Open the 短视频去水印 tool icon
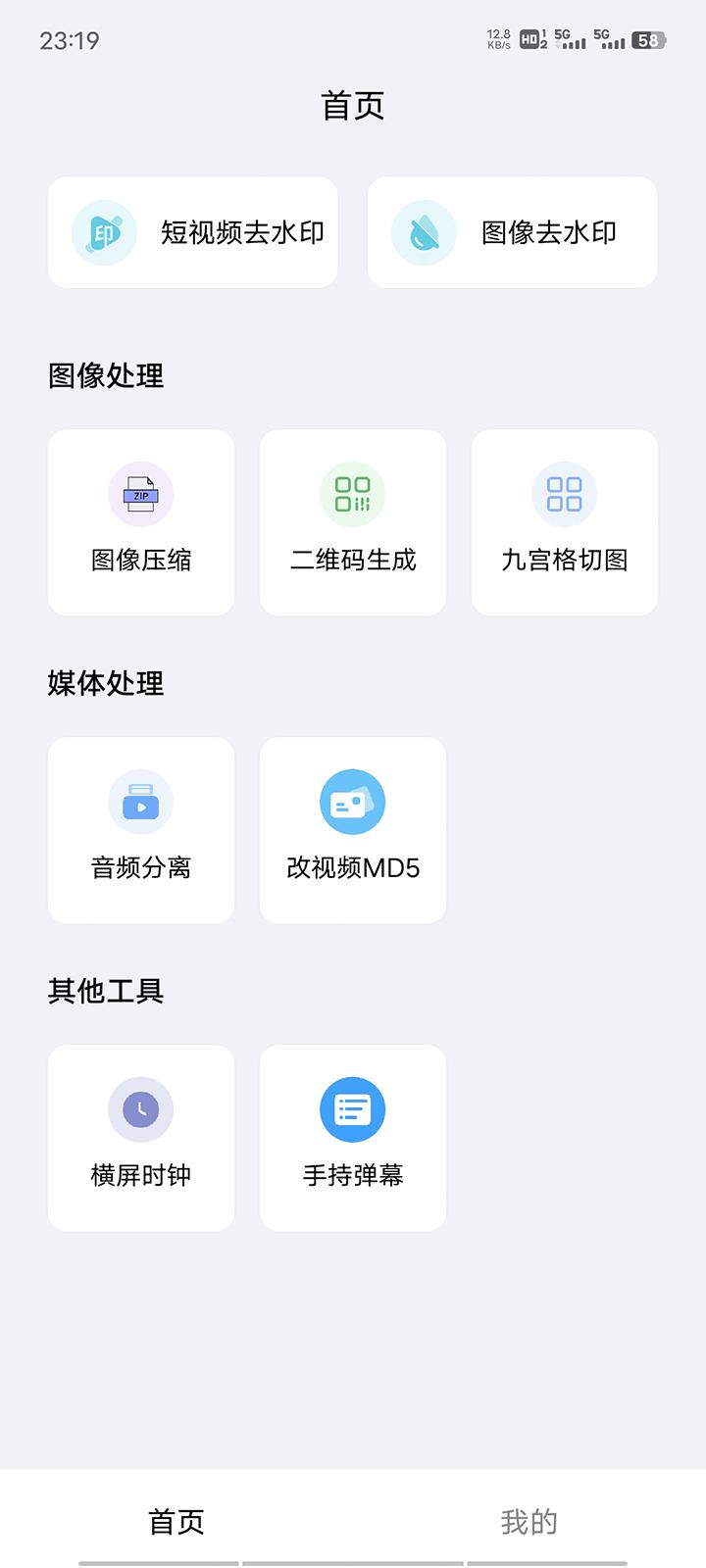This screenshot has width=706, height=1568. click(104, 232)
